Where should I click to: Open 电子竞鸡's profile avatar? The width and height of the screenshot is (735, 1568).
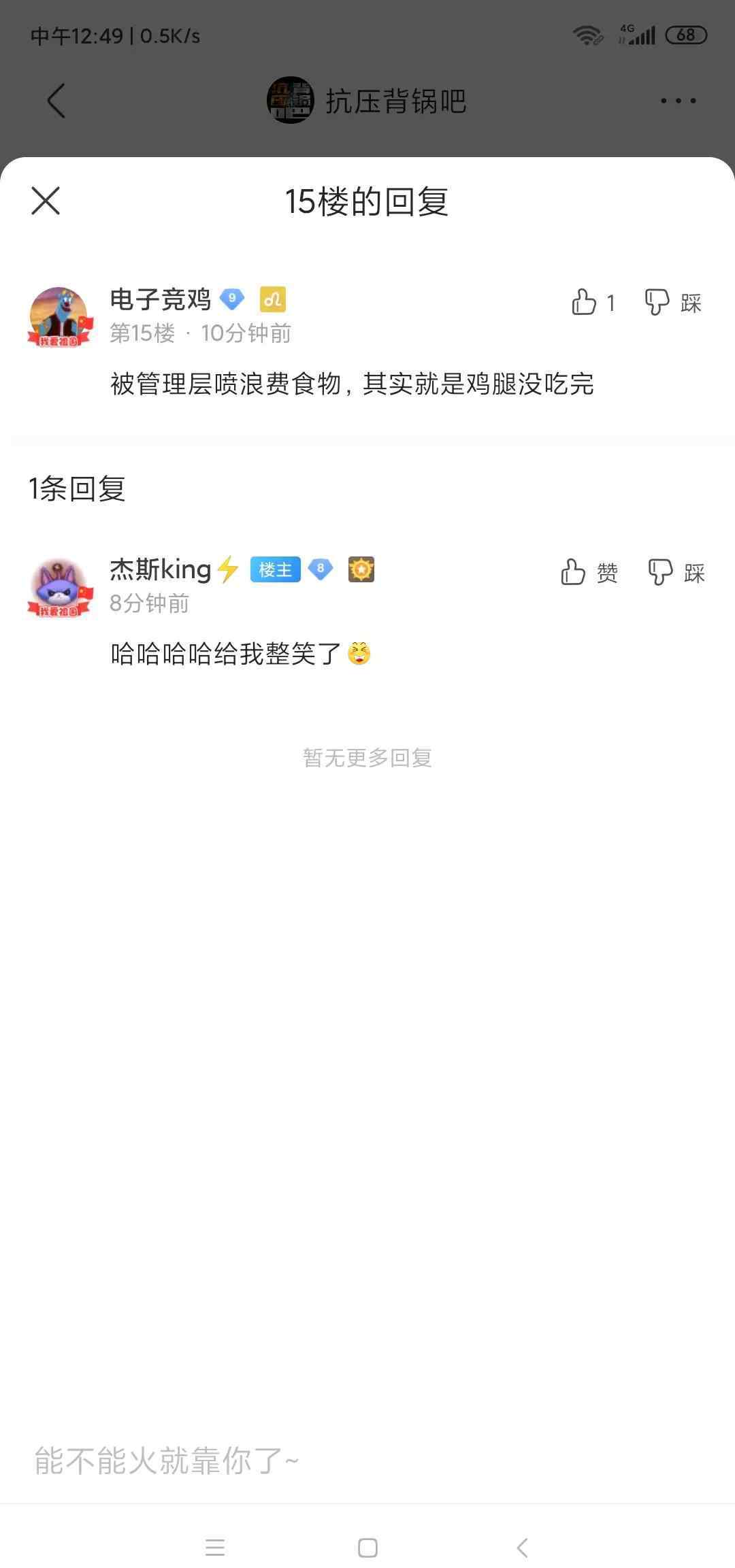click(59, 317)
